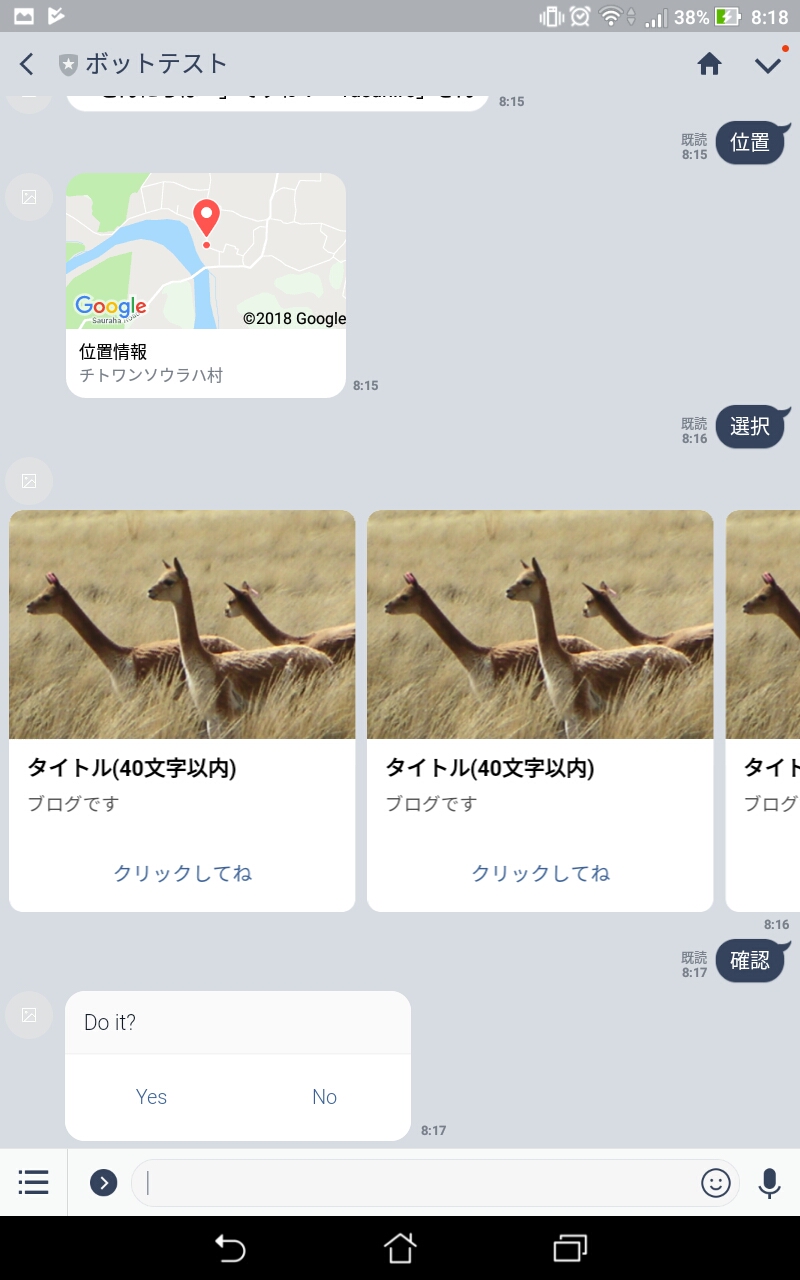Open the bot menu list icon
Image resolution: width=800 pixels, height=1280 pixels.
pos(33,1182)
